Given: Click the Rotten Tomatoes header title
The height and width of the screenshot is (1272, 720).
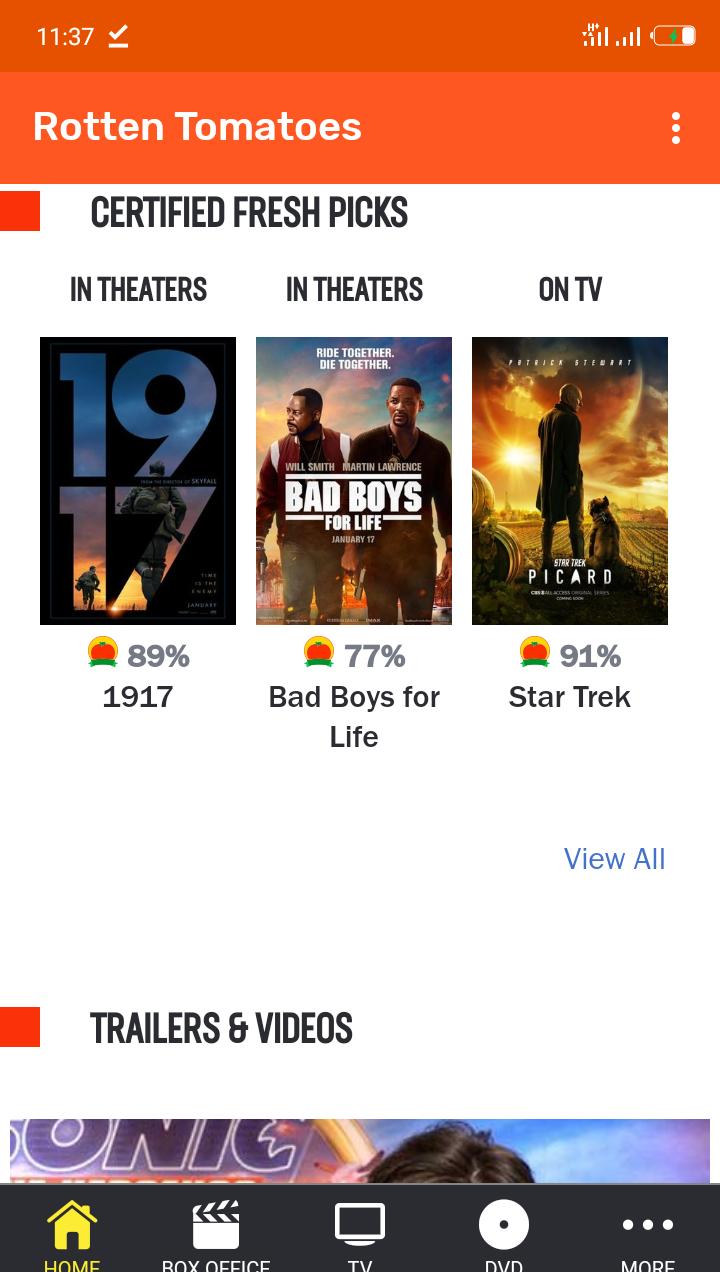Looking at the screenshot, I should point(197,126).
